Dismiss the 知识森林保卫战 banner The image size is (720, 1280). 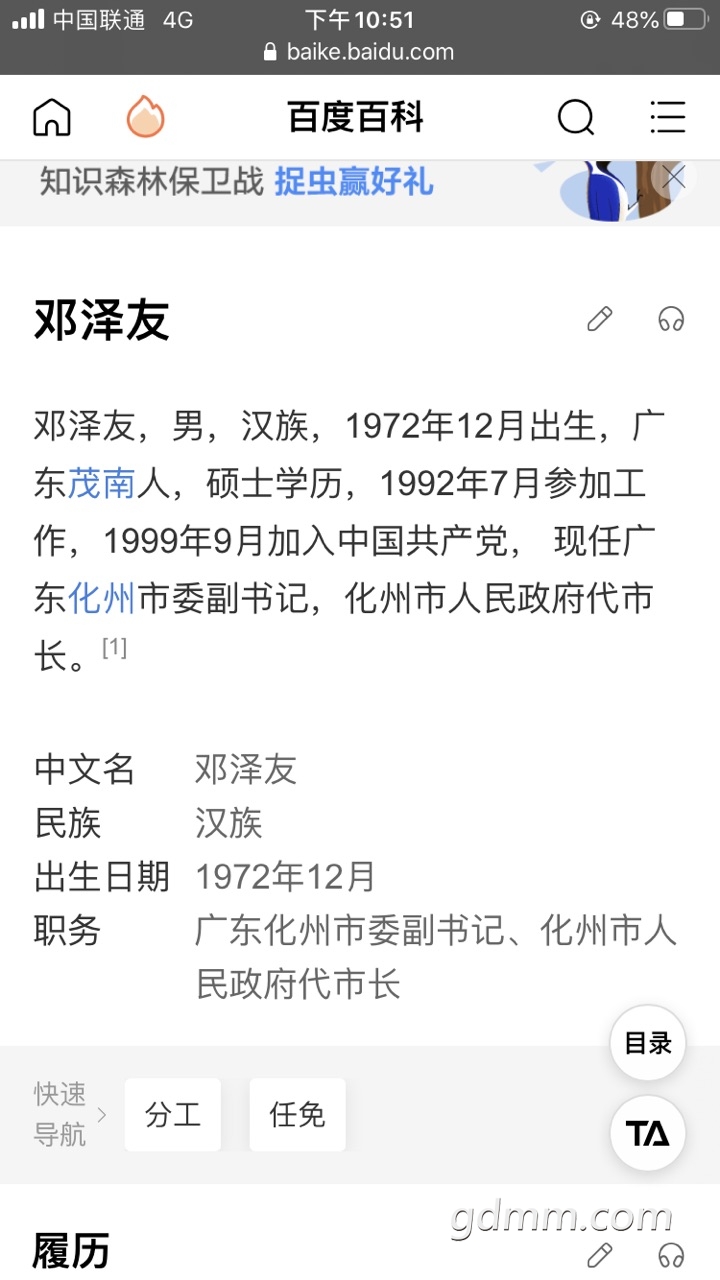coord(675,178)
